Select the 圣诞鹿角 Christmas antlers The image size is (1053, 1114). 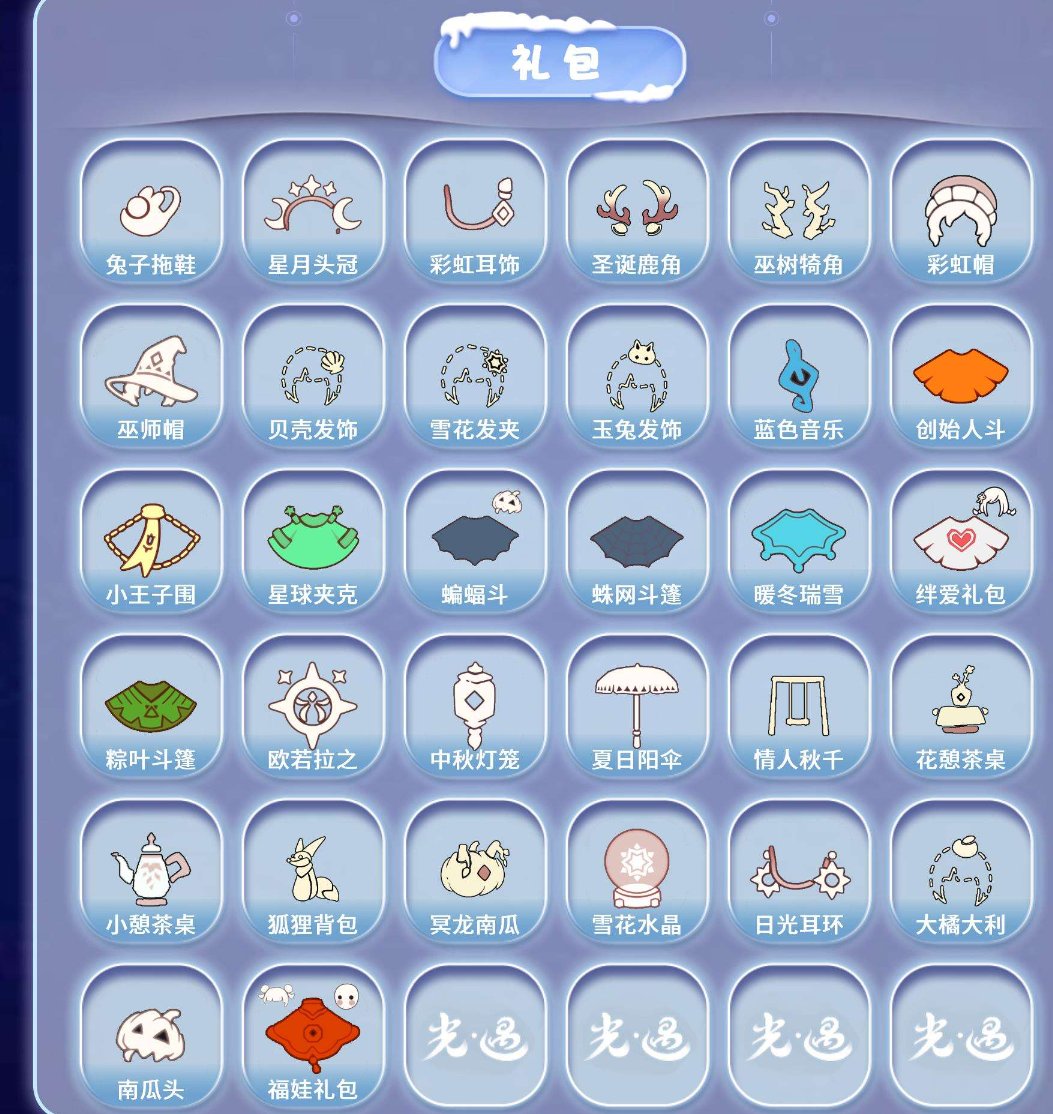tap(636, 210)
